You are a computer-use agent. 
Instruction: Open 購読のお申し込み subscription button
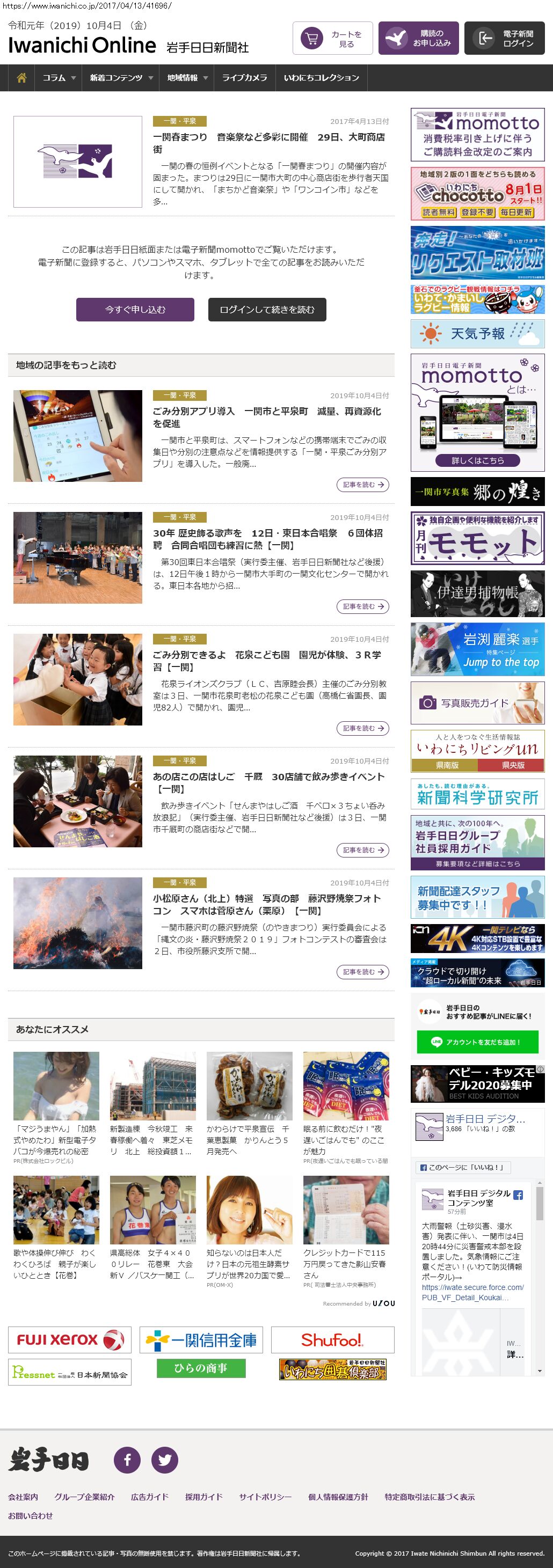click(x=418, y=38)
